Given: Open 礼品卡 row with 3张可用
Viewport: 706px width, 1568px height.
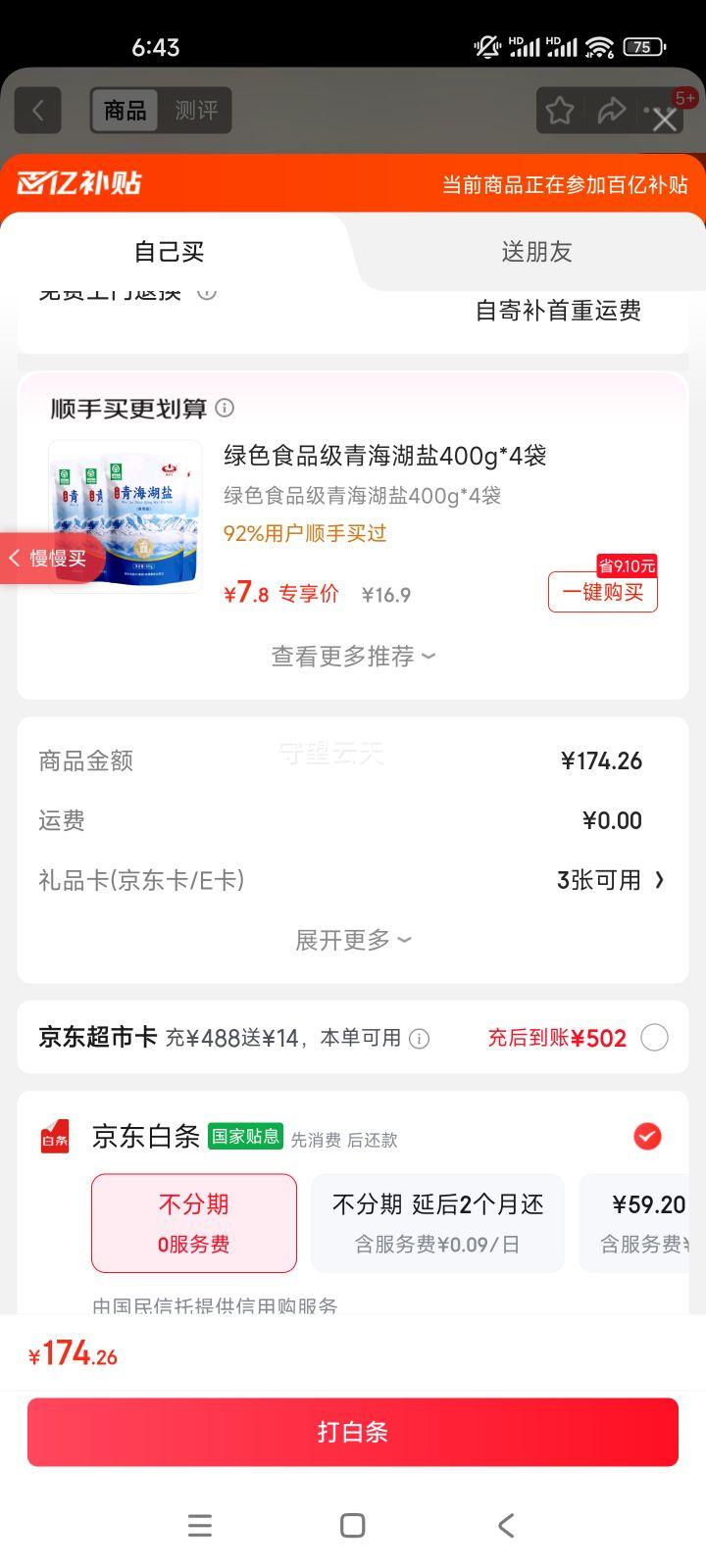Looking at the screenshot, I should tap(610, 880).
